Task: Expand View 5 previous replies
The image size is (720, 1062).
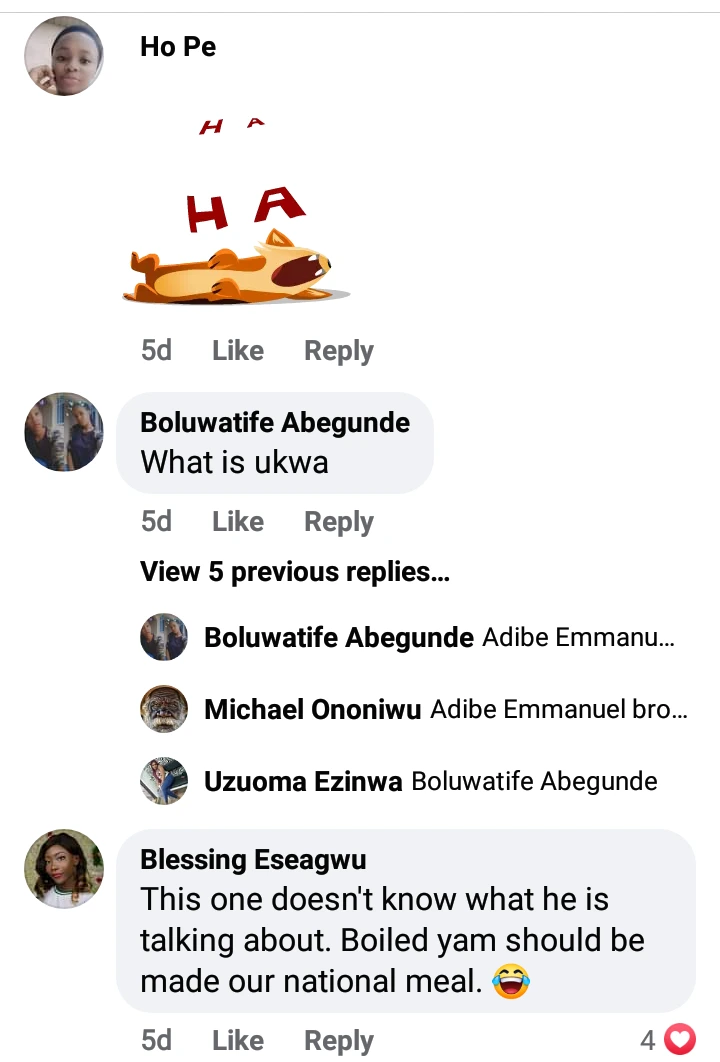Action: (x=294, y=572)
